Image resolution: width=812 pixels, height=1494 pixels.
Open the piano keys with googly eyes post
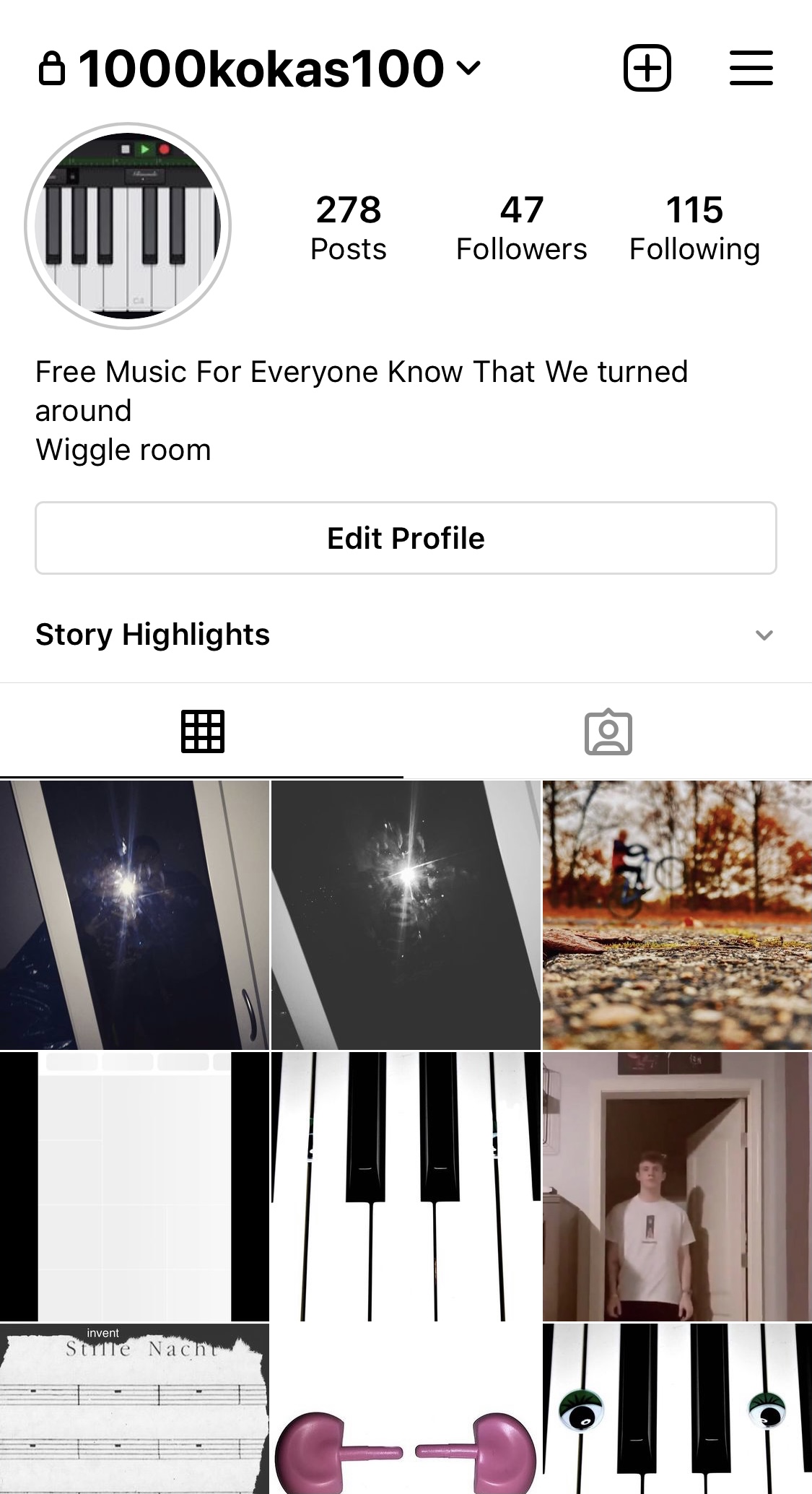tap(677, 1408)
